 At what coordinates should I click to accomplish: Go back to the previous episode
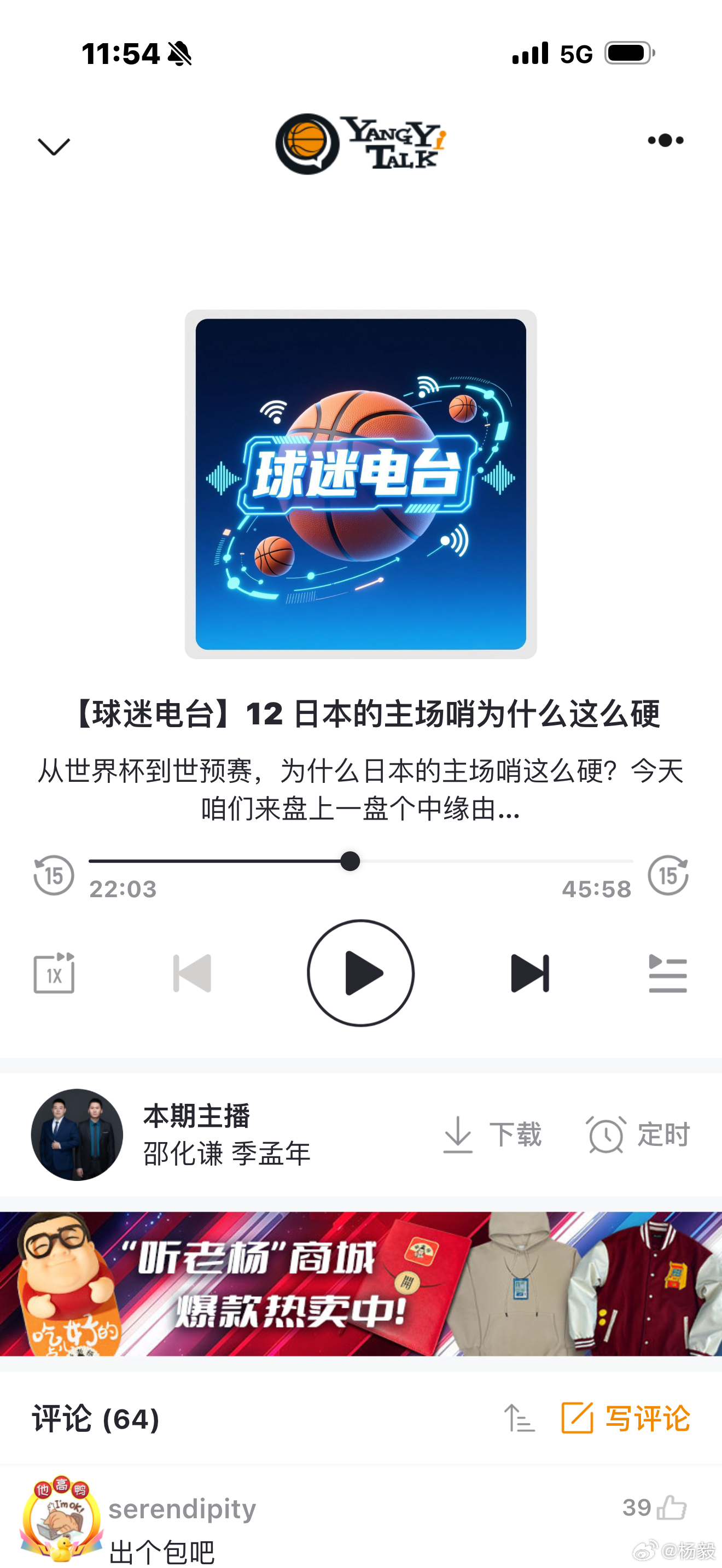pyautogui.click(x=193, y=973)
